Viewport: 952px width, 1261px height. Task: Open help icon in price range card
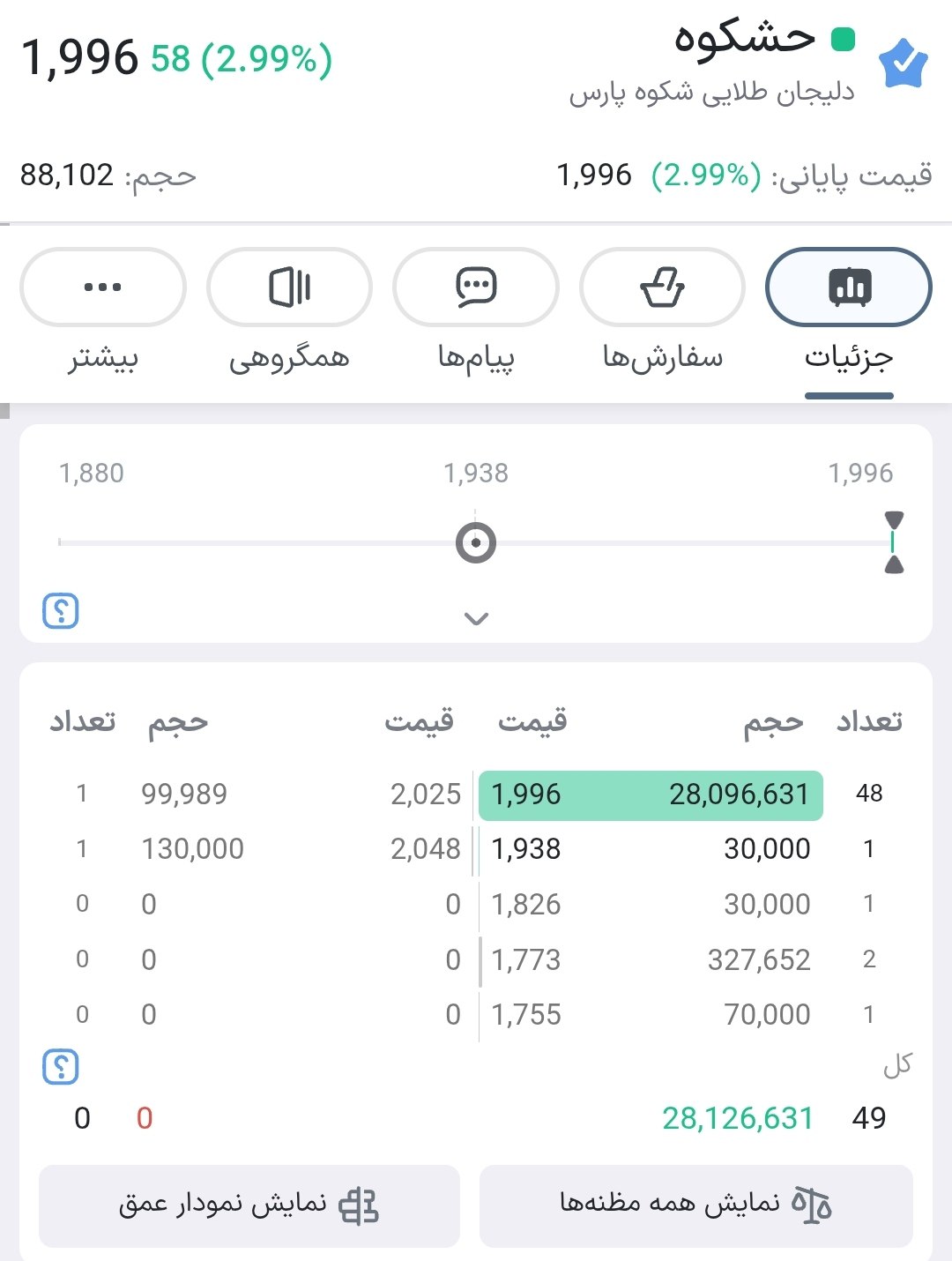61,610
